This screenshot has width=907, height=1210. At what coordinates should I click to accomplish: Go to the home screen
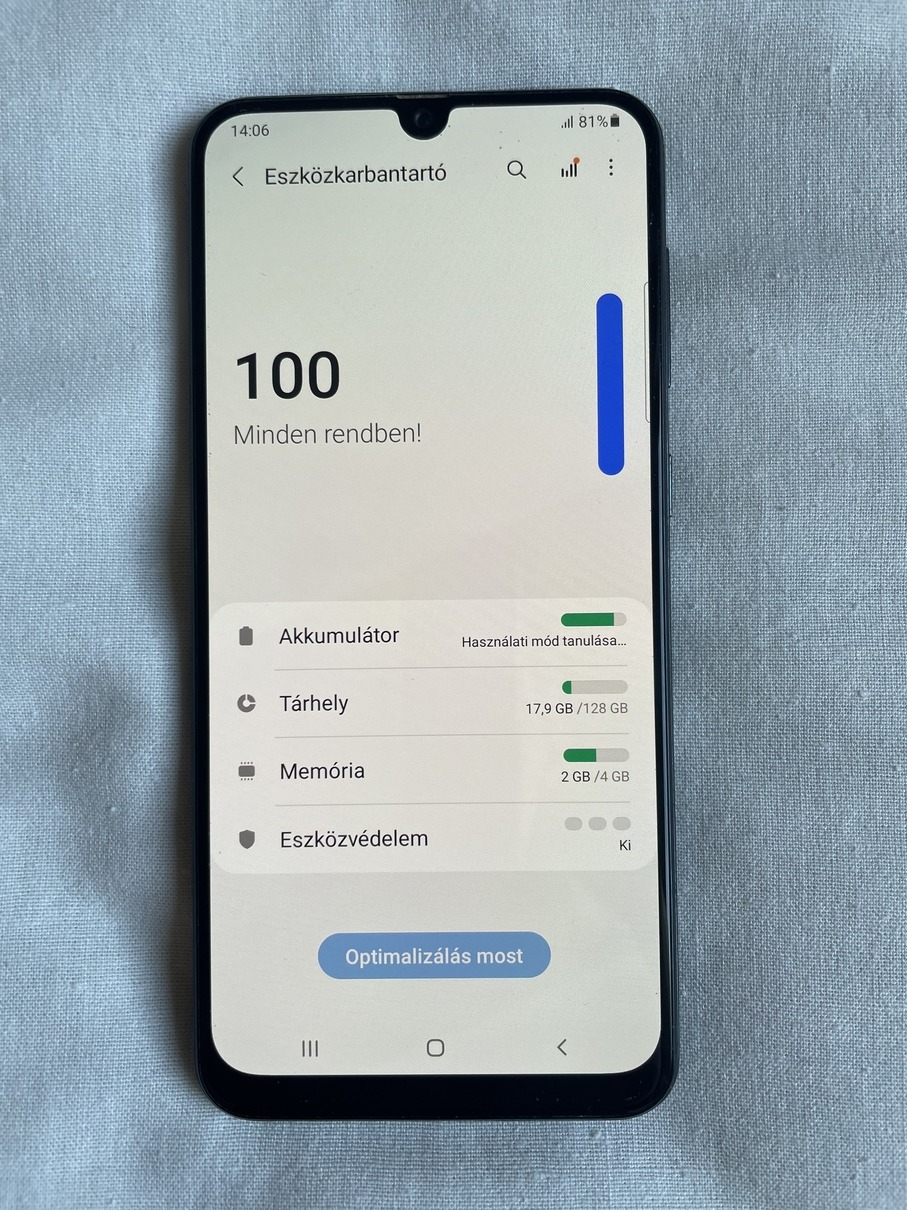[435, 1048]
